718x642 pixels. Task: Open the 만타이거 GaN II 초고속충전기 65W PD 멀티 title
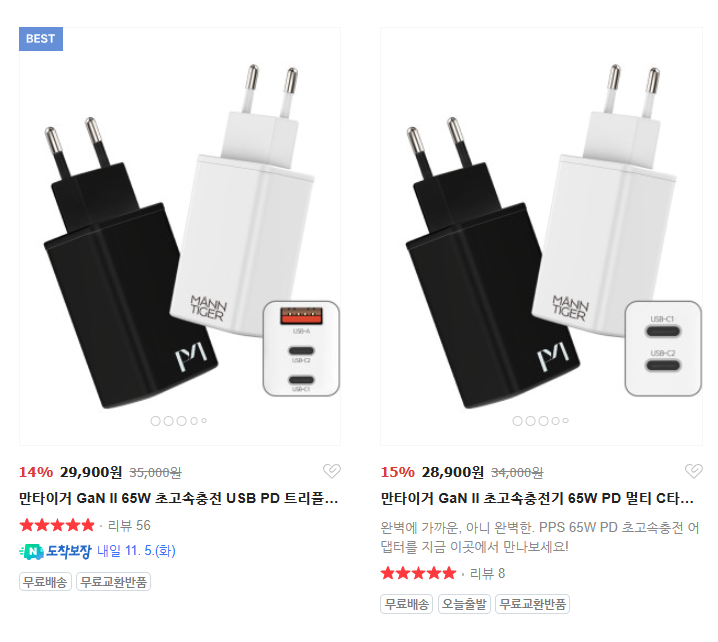(x=539, y=498)
